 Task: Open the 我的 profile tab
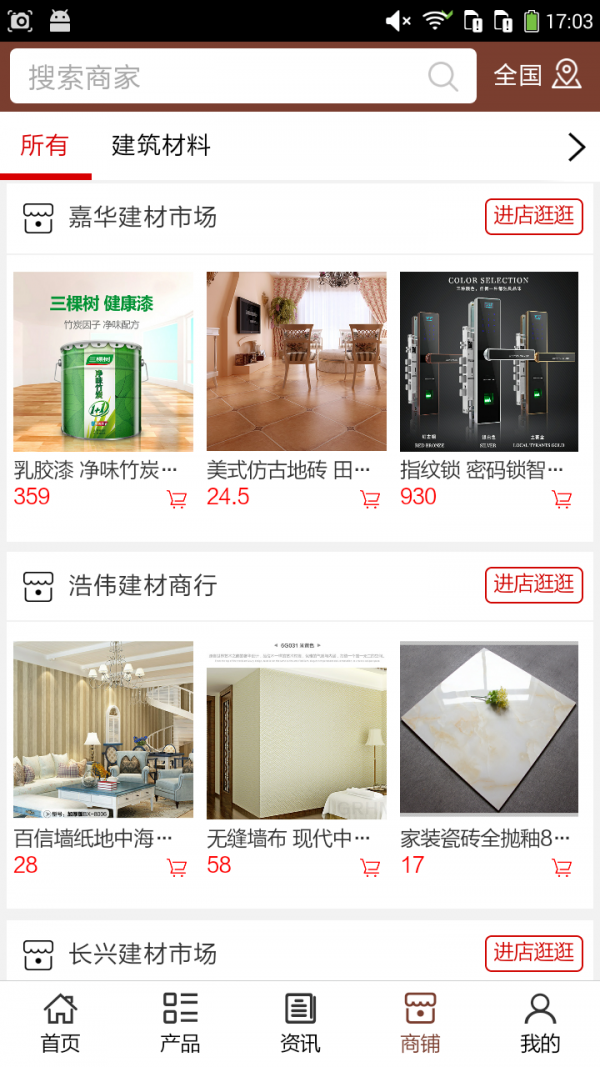coord(540,1023)
